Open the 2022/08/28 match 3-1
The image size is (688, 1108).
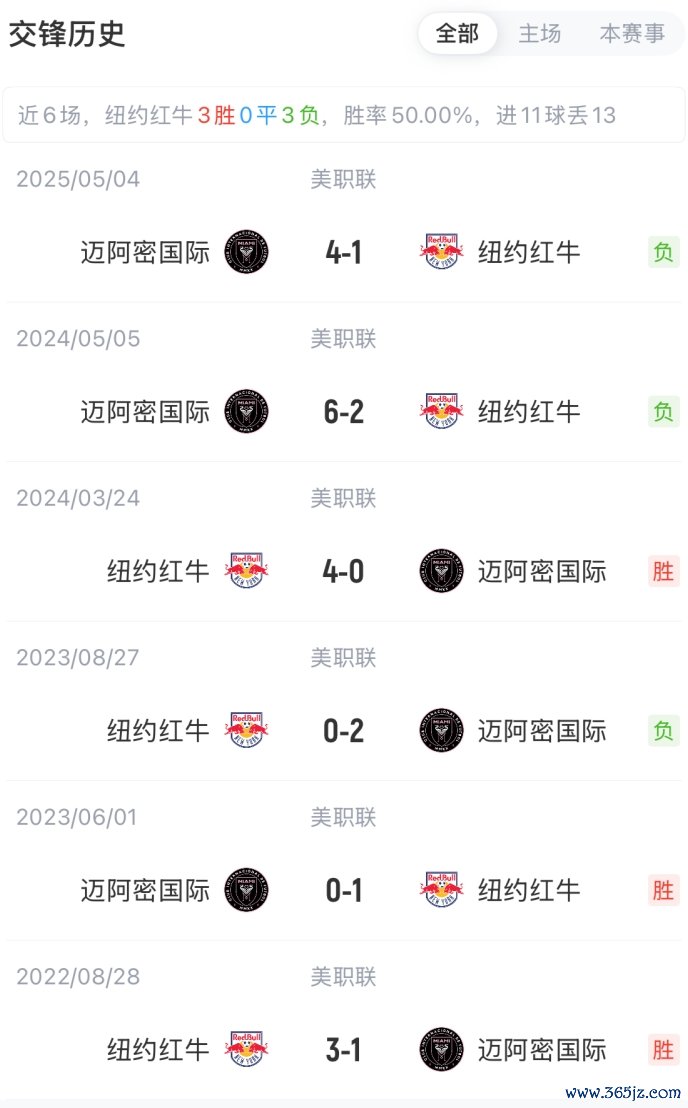pos(343,1022)
